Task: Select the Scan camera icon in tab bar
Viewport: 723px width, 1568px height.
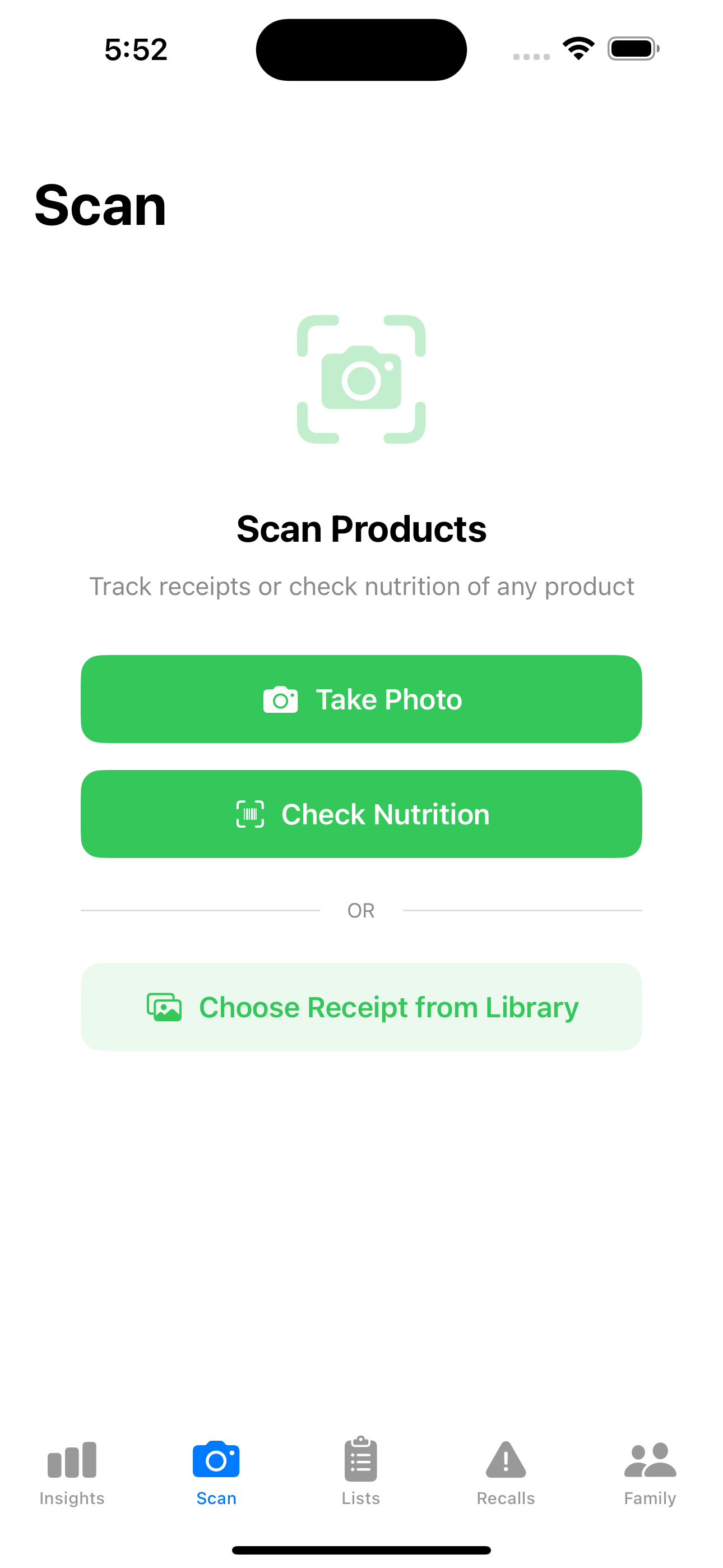Action: click(216, 1460)
